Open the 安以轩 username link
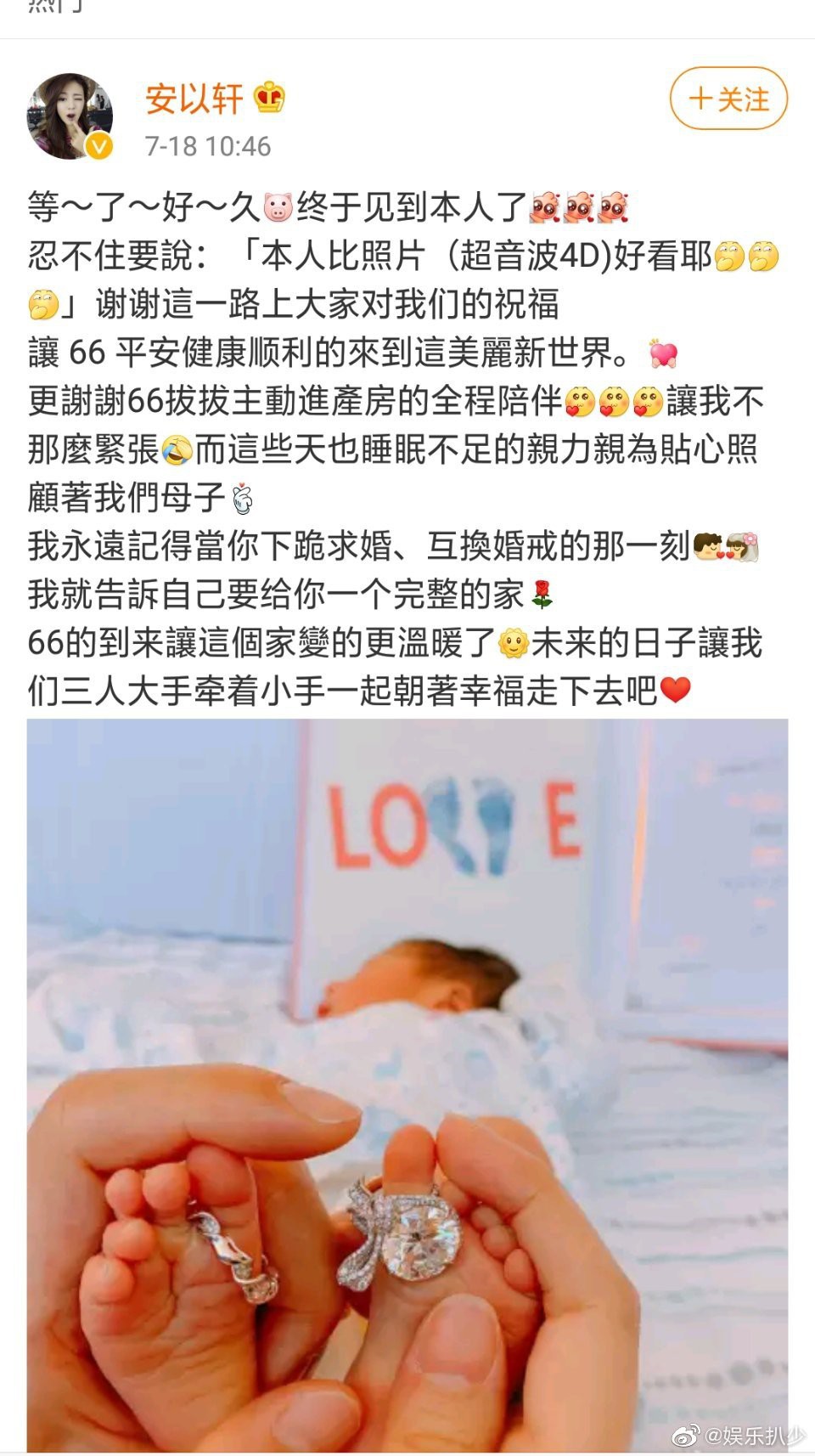 194,99
